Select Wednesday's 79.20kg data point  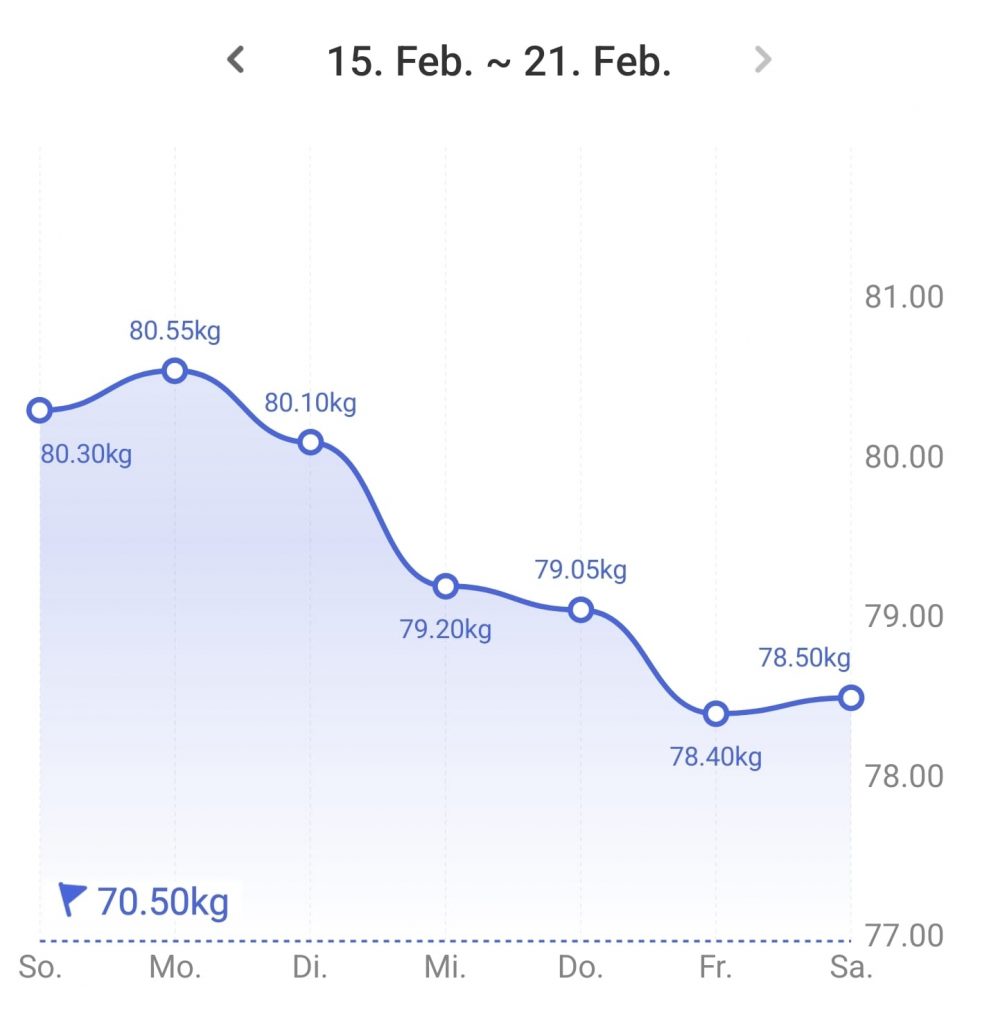point(446,586)
